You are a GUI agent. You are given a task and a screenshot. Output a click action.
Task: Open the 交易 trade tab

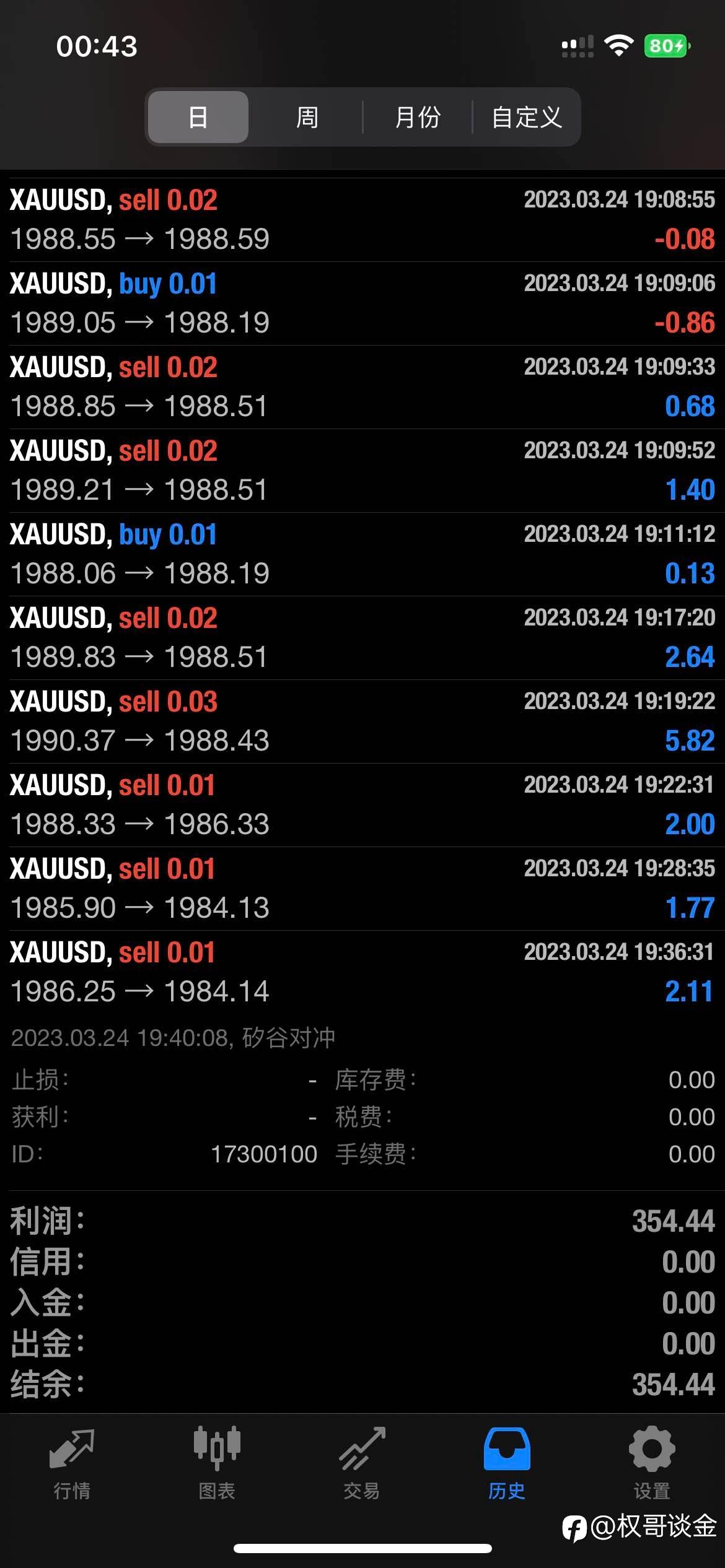point(362,1463)
